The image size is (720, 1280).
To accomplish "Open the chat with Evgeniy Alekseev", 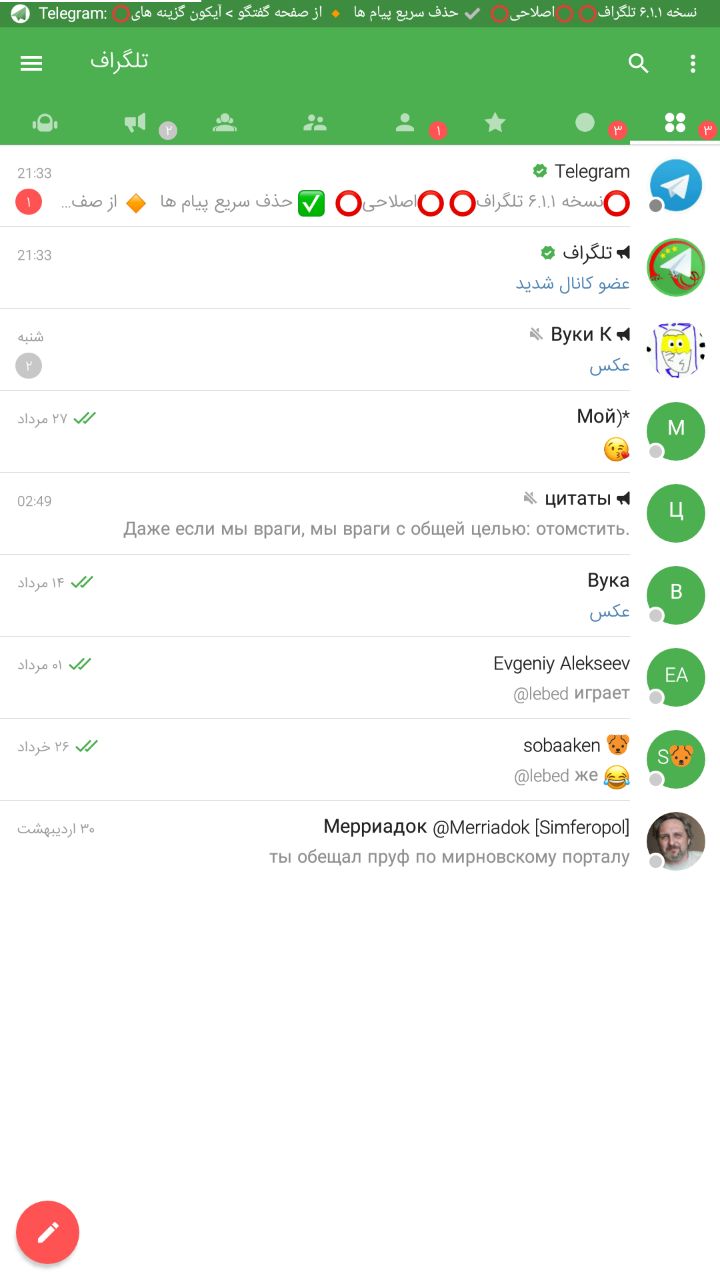I will pyautogui.click(x=360, y=678).
